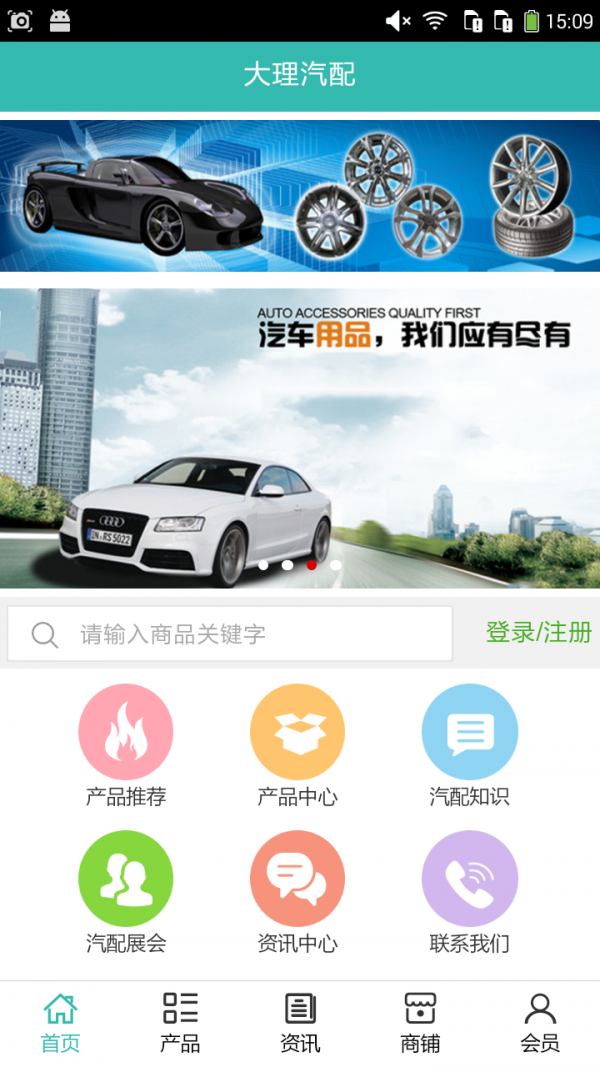The width and height of the screenshot is (600, 1067).
Task: Open the top wheel rims banner
Action: point(300,196)
